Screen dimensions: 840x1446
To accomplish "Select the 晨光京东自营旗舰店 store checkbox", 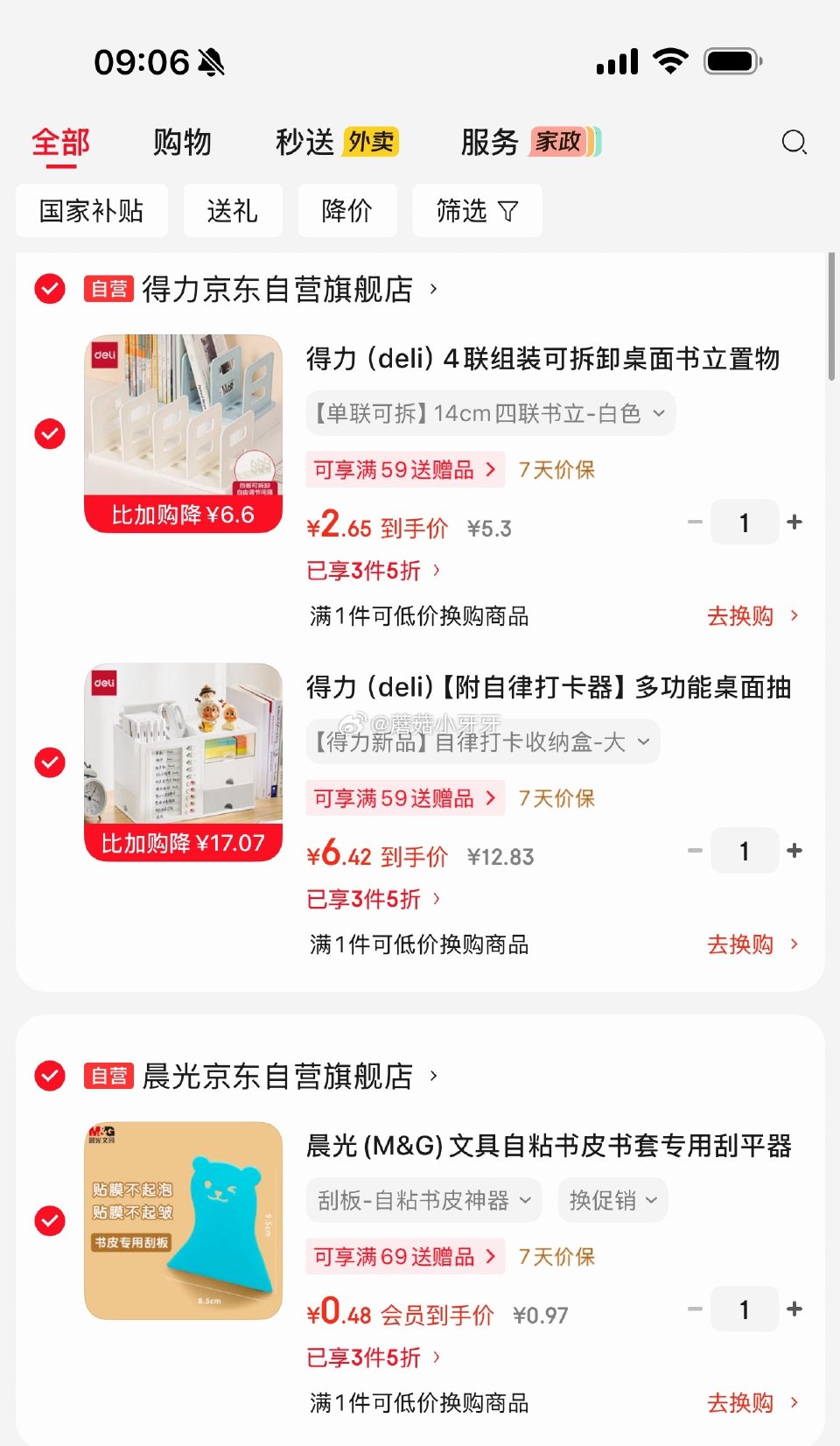I will tap(49, 1076).
